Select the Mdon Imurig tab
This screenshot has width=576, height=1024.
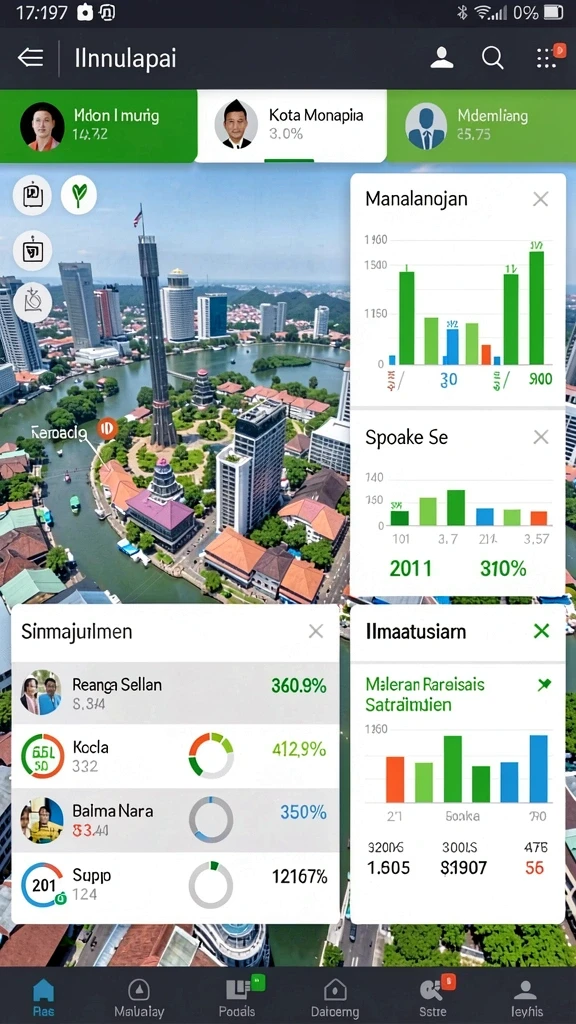pyautogui.click(x=98, y=125)
